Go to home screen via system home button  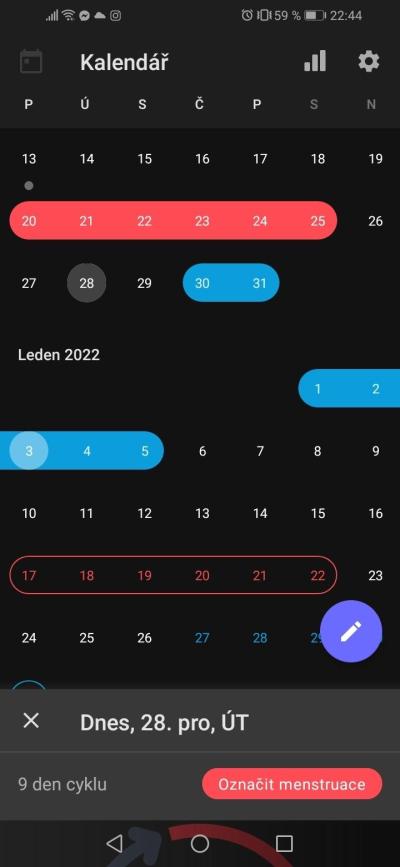coord(200,843)
